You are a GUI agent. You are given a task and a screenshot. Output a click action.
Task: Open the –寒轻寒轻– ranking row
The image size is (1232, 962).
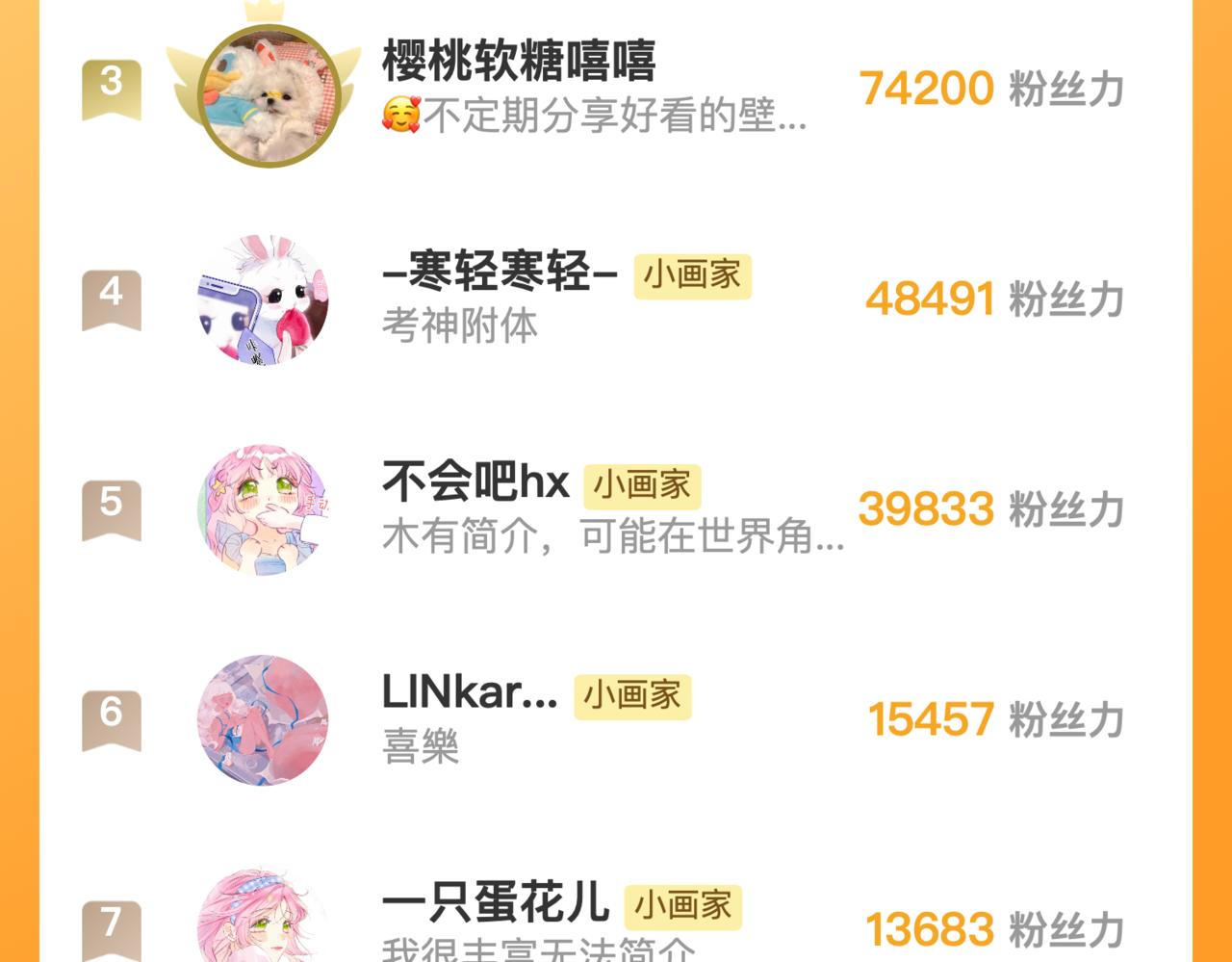[616, 299]
